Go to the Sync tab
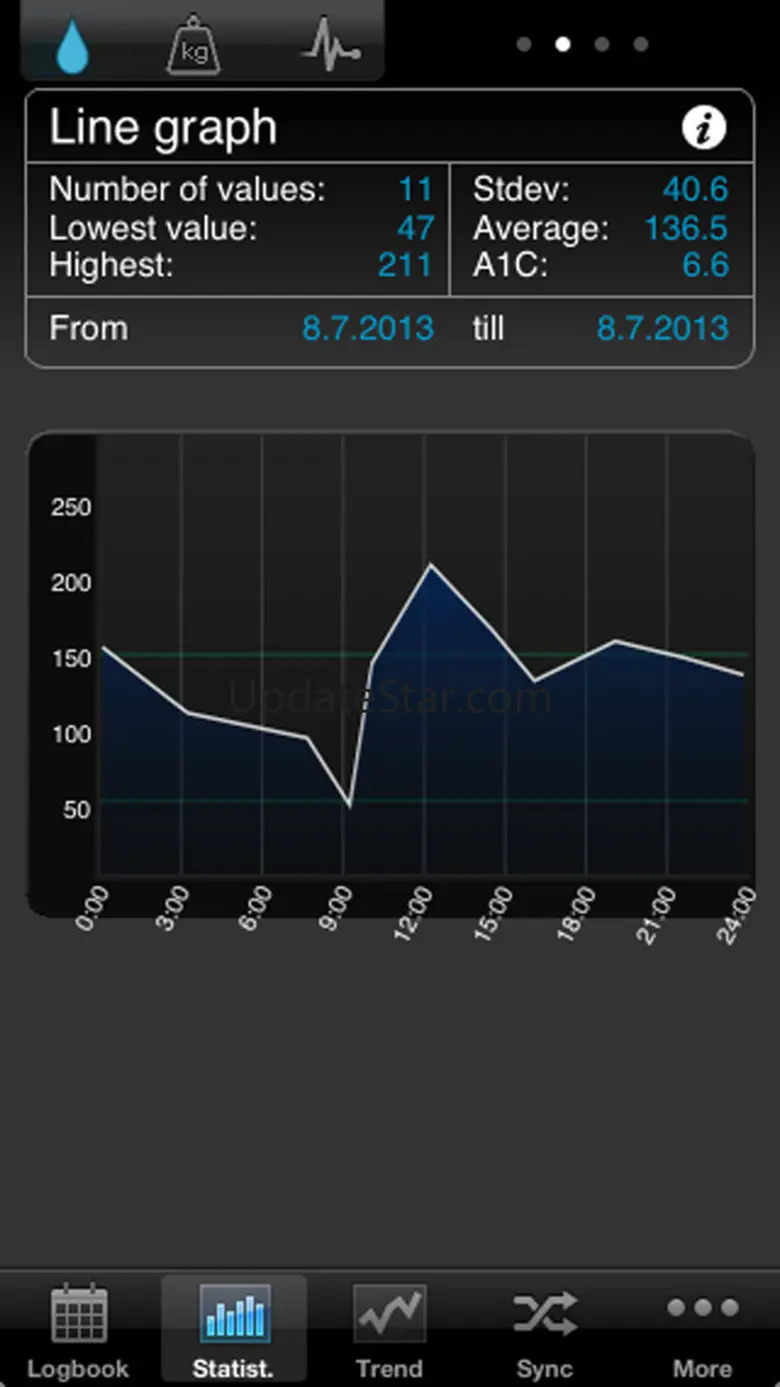The image size is (780, 1387). pos(545,1331)
